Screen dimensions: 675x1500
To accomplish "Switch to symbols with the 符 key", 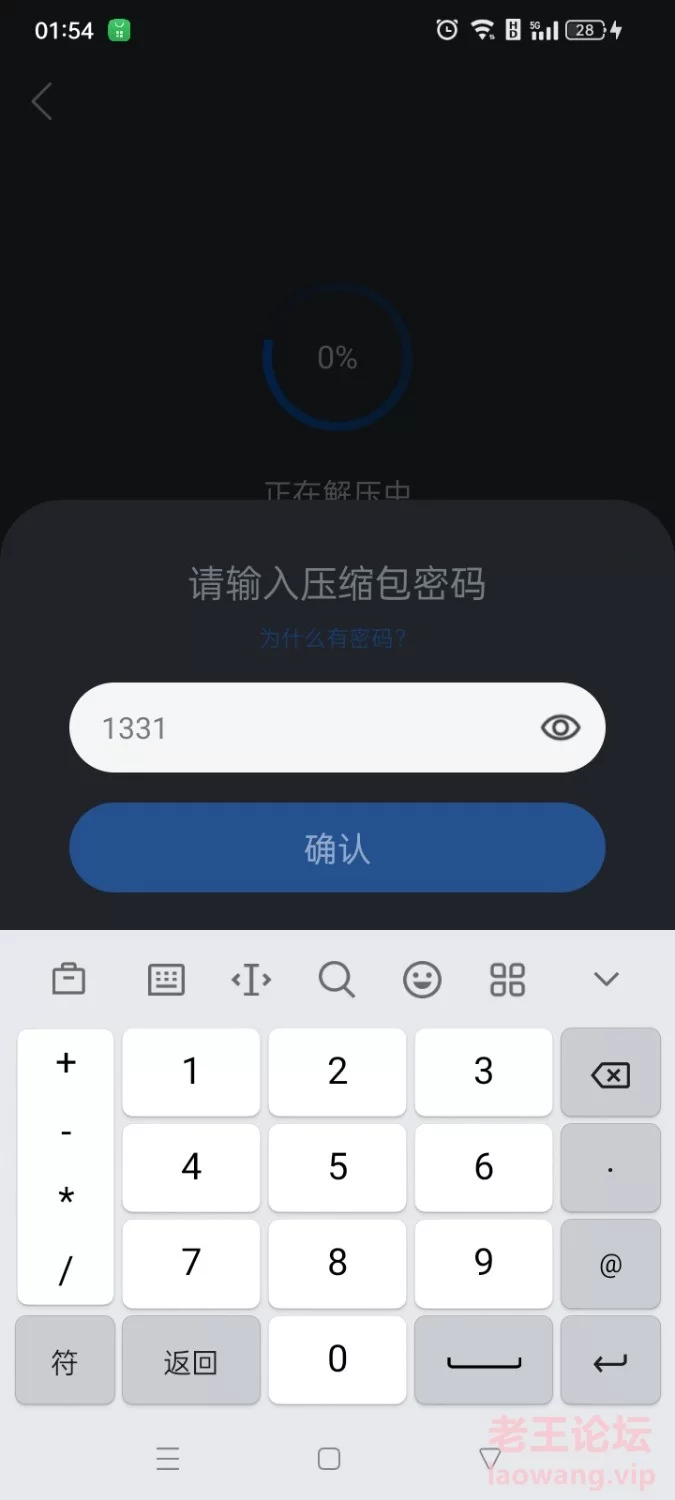I will 65,1361.
